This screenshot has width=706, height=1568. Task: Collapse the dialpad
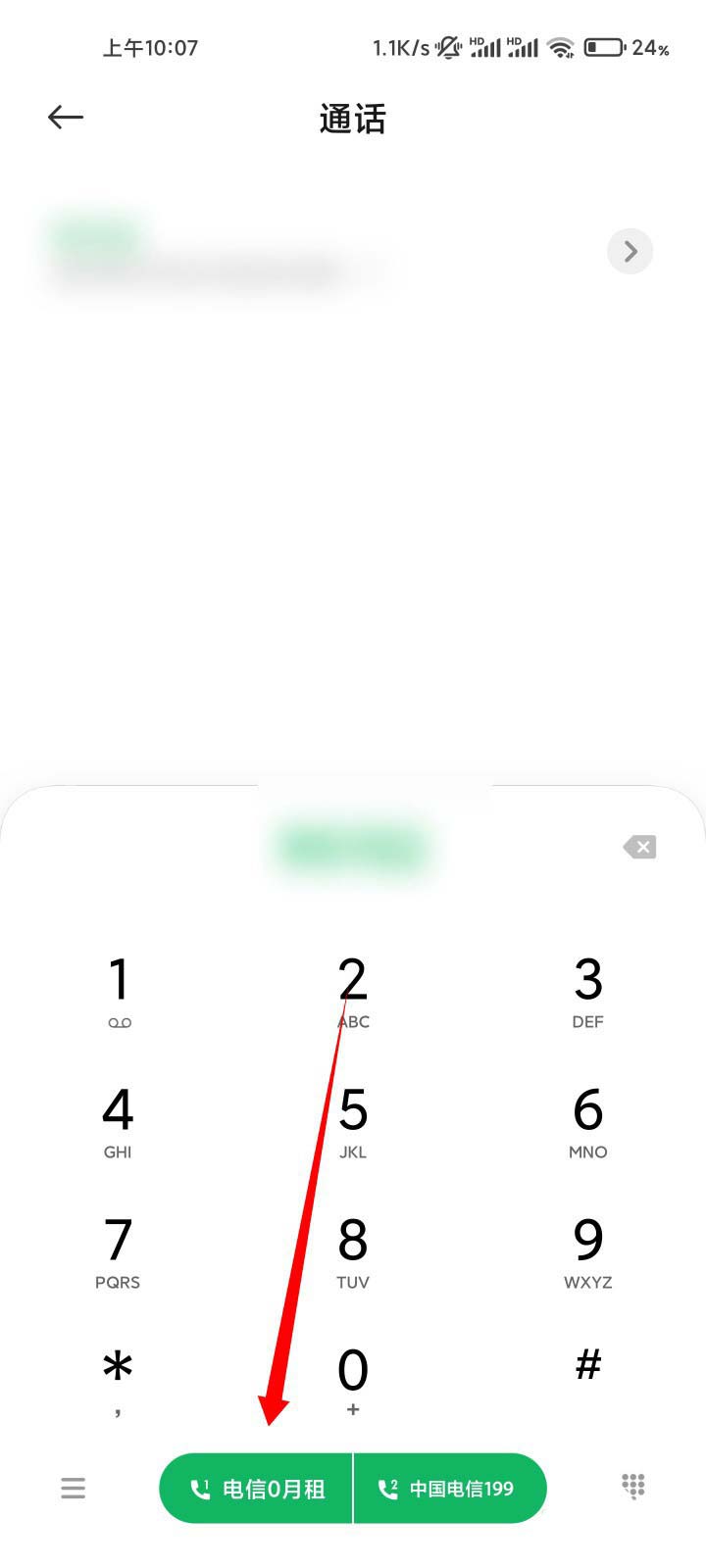pyautogui.click(x=633, y=1487)
